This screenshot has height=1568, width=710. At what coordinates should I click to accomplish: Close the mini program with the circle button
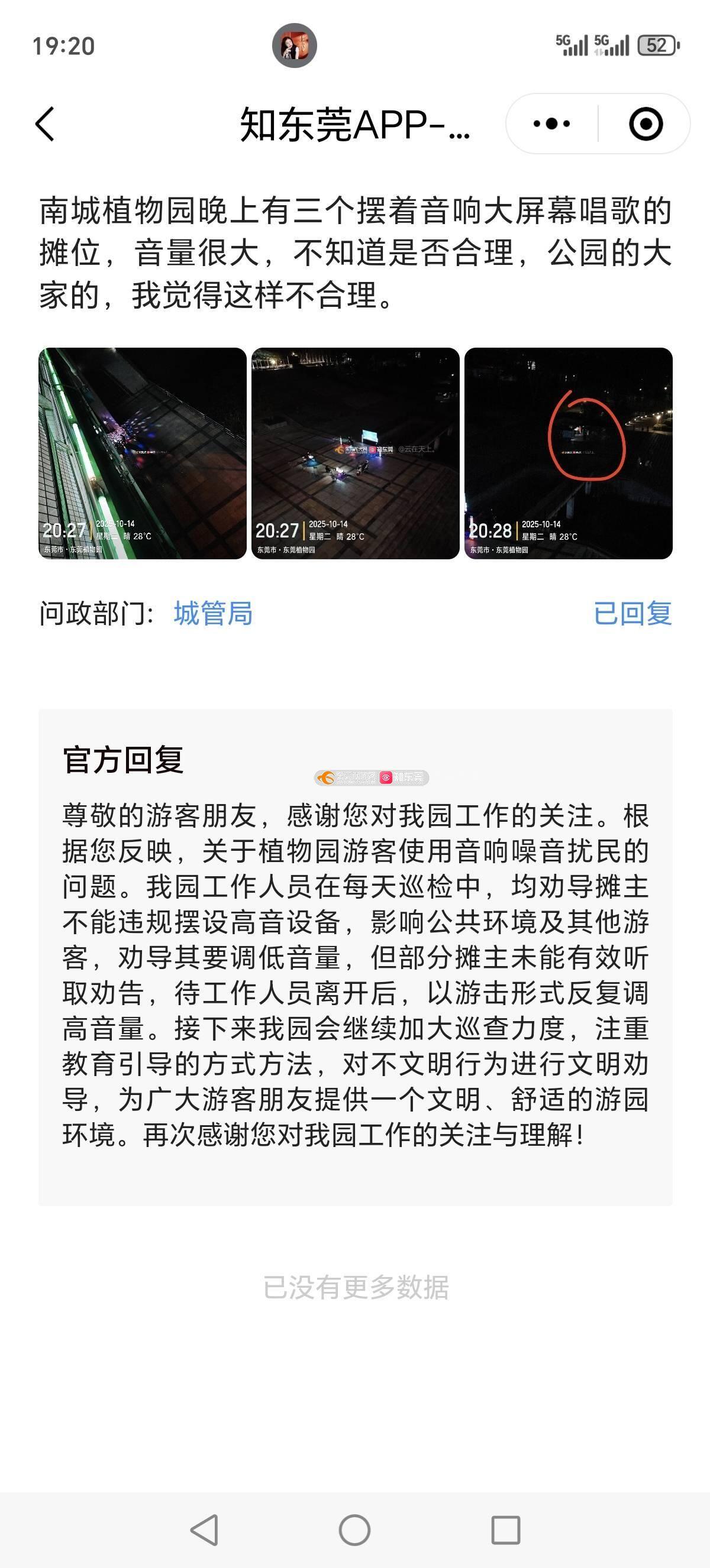(646, 124)
